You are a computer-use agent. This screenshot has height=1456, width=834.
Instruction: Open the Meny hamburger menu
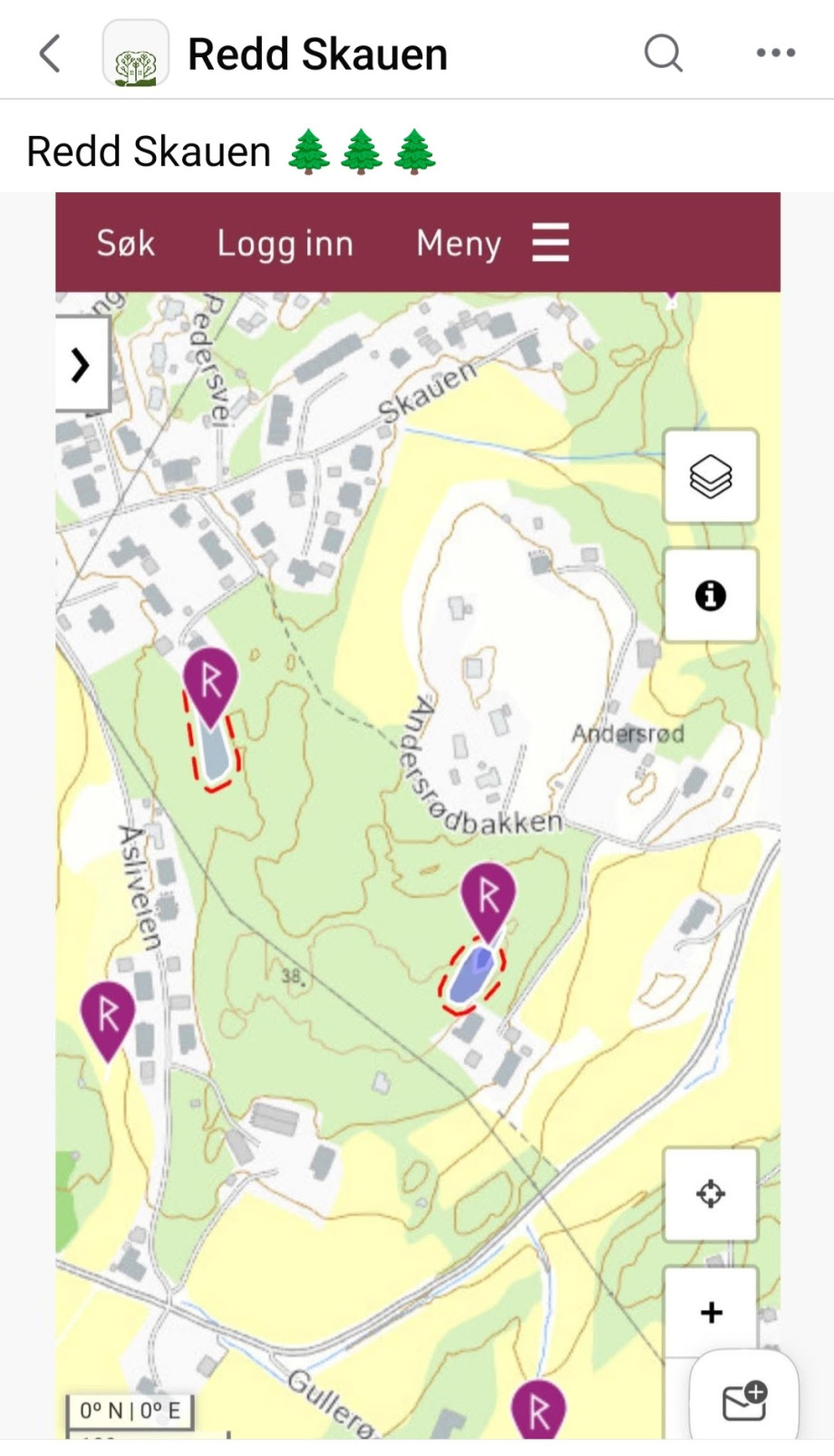click(492, 243)
